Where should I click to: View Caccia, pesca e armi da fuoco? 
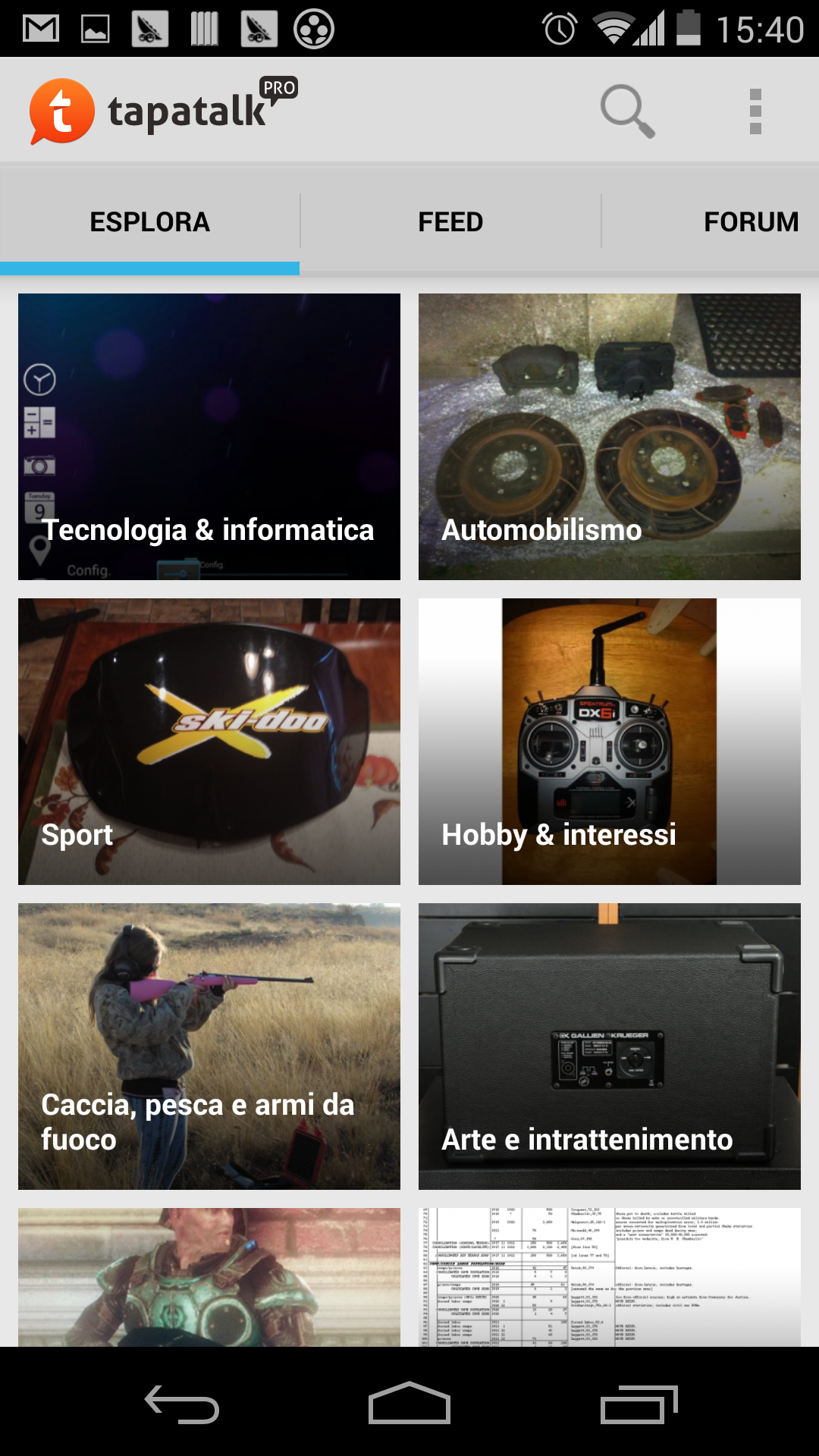pyautogui.click(x=209, y=1046)
